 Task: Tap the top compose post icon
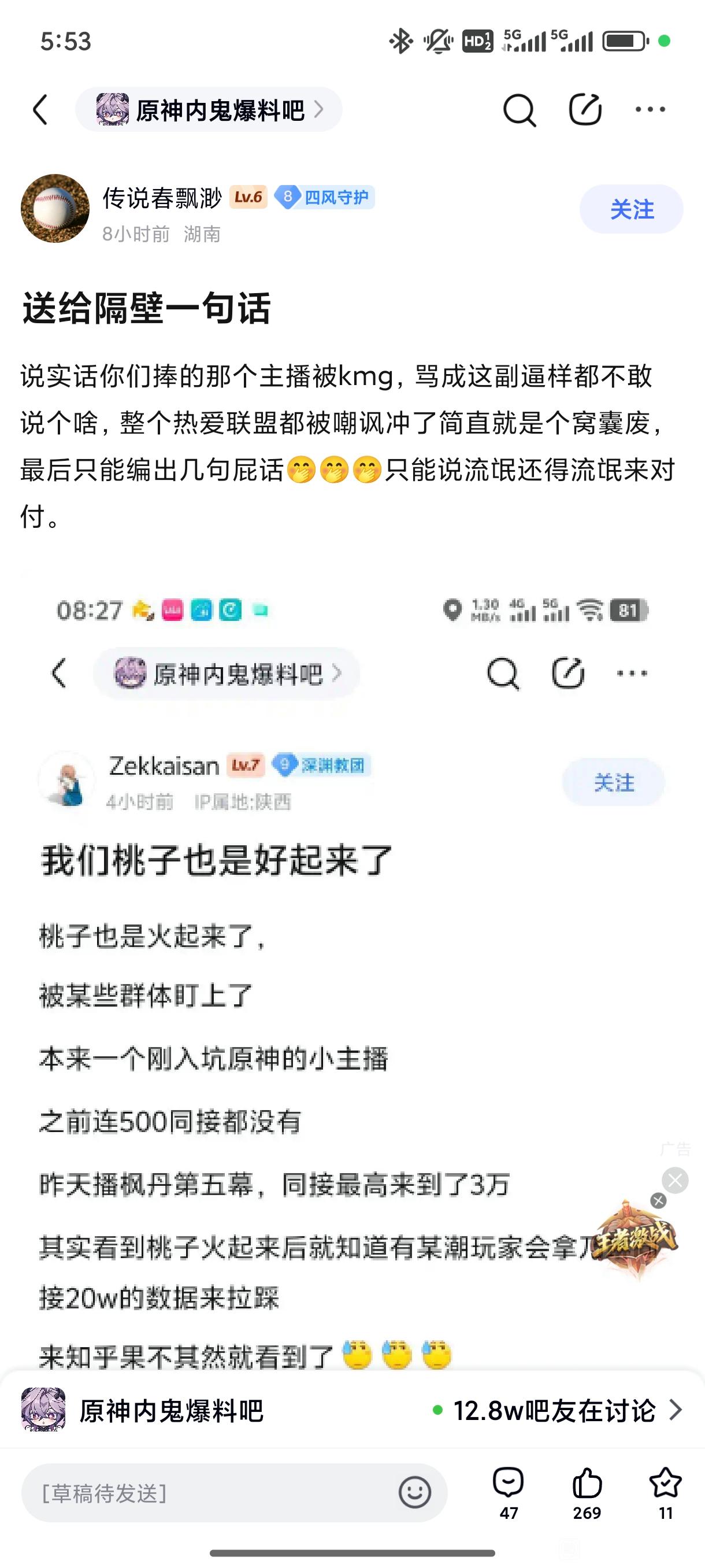pyautogui.click(x=585, y=110)
